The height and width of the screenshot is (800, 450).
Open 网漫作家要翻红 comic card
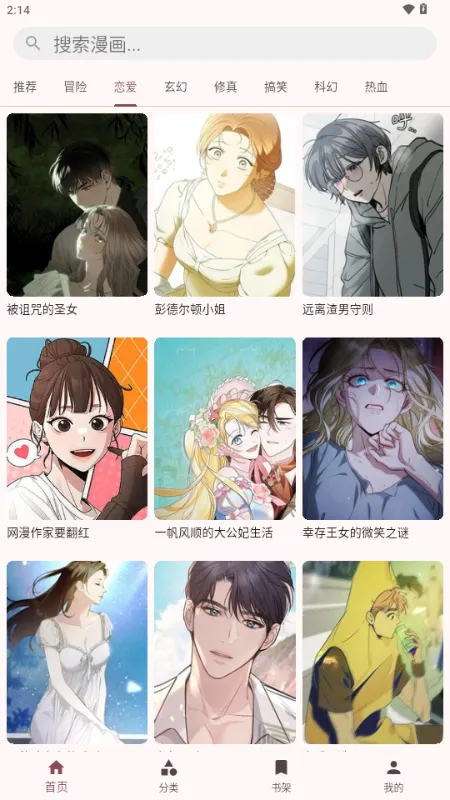tap(77, 439)
